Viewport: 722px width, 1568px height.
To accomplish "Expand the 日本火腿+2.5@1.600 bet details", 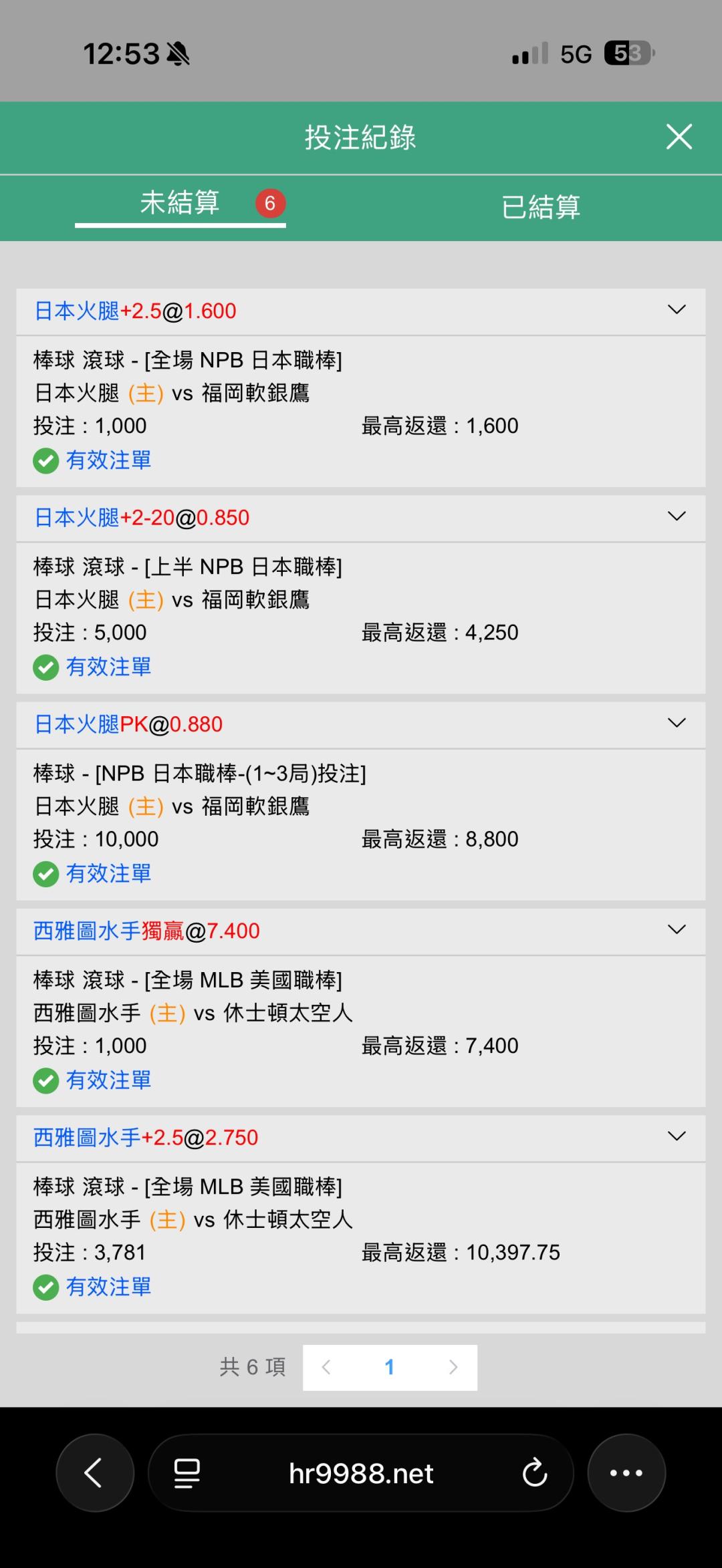I will (x=677, y=310).
